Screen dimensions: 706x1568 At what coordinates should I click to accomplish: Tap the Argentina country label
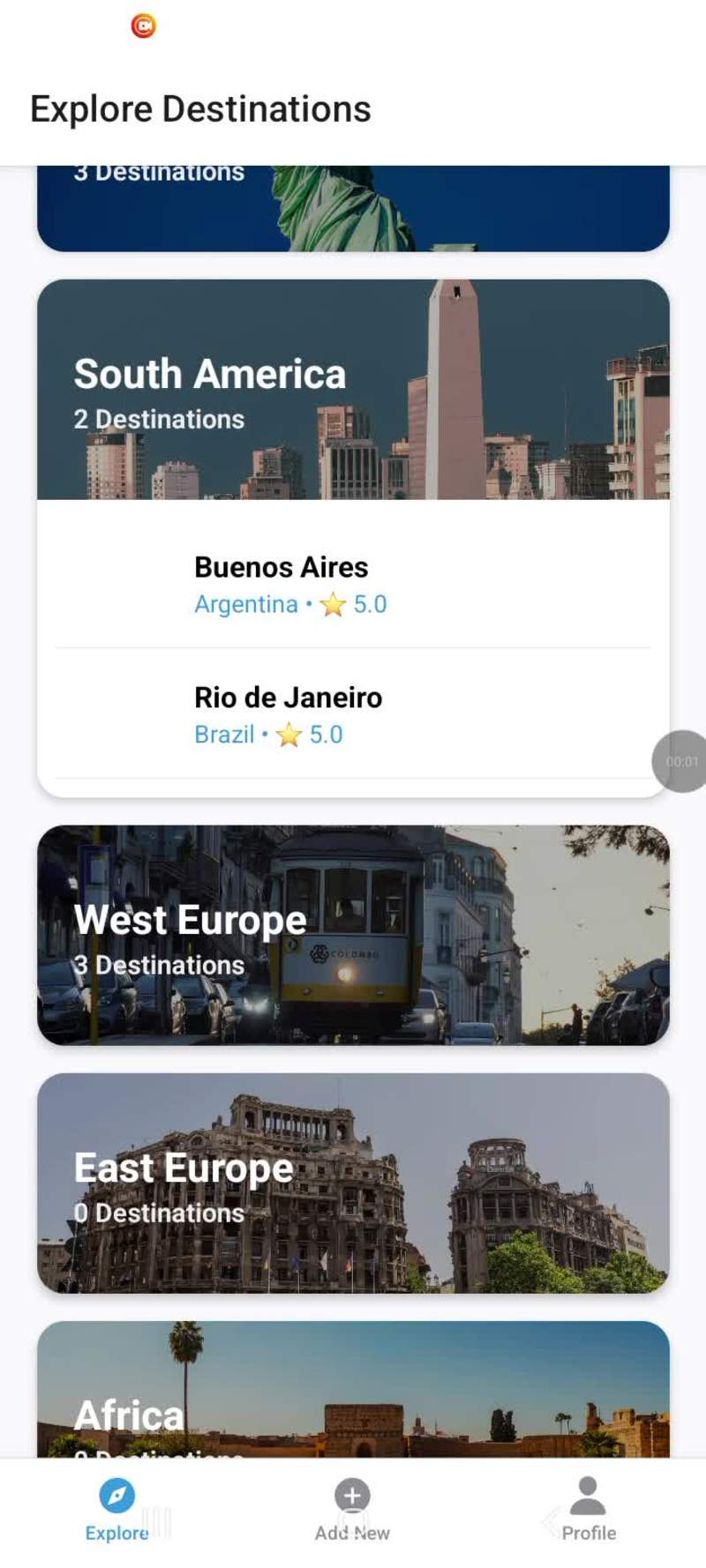pyautogui.click(x=246, y=604)
